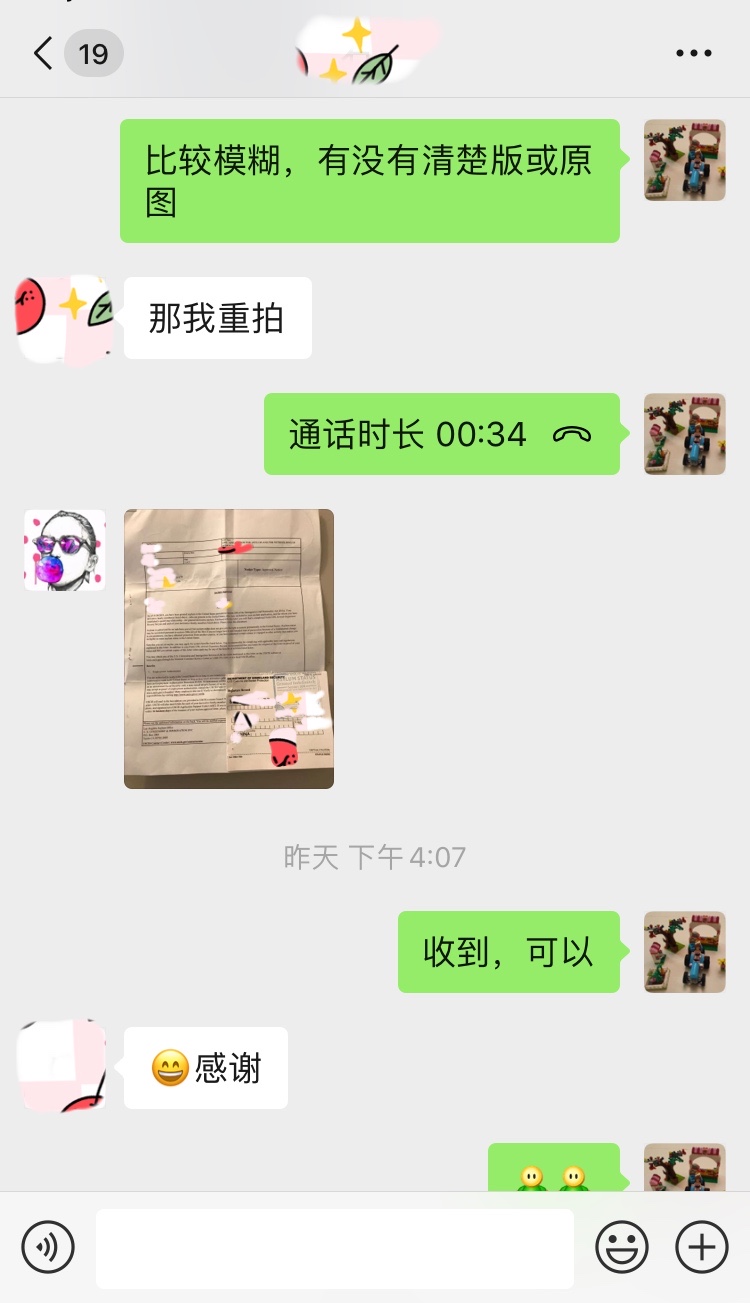The height and width of the screenshot is (1303, 750).
Task: Focus the message text field
Action: click(x=335, y=1248)
